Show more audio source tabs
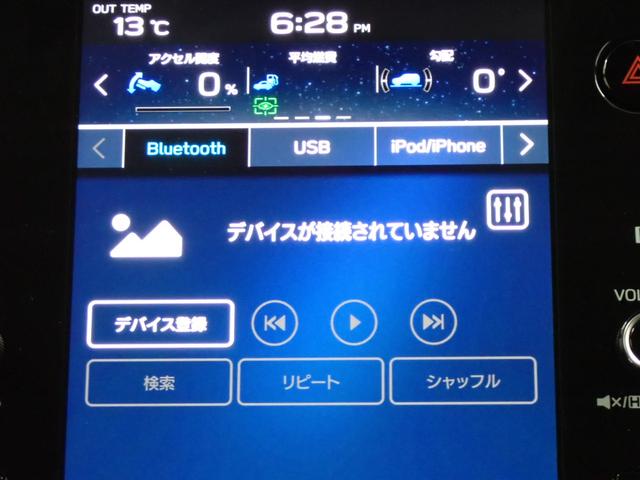Viewport: 640px width, 480px height. click(x=527, y=147)
